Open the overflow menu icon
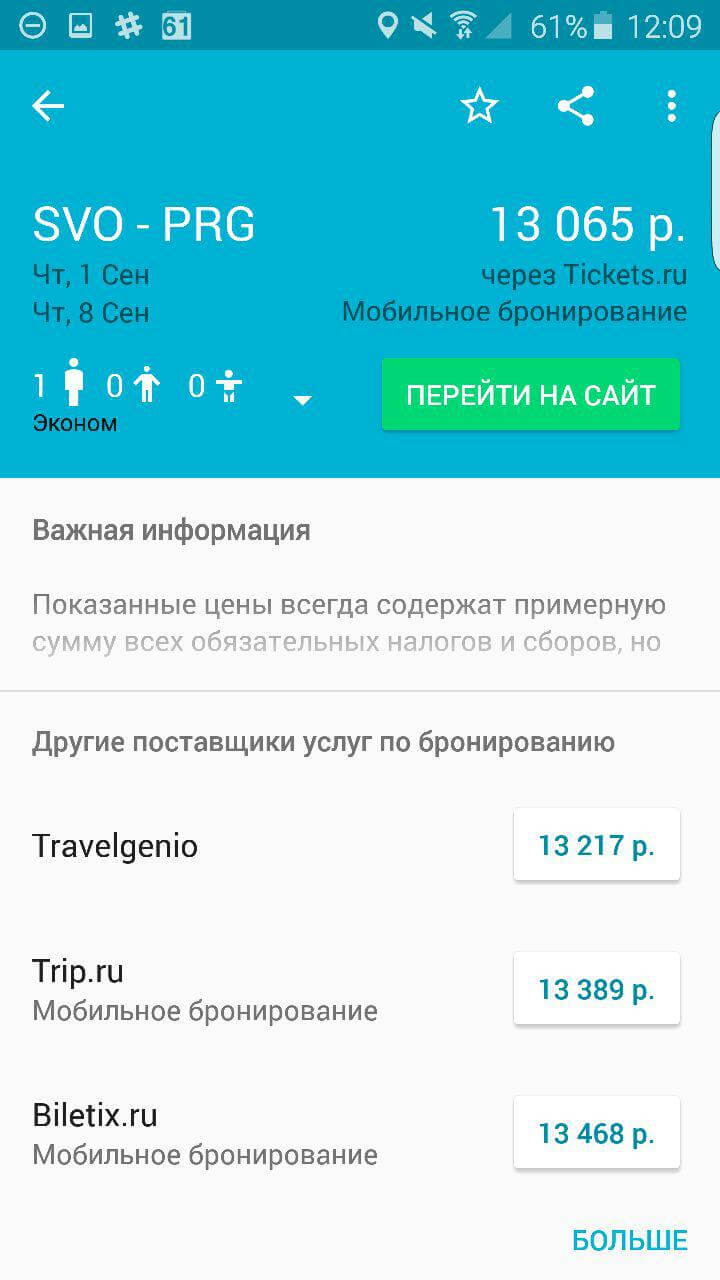 (x=671, y=105)
